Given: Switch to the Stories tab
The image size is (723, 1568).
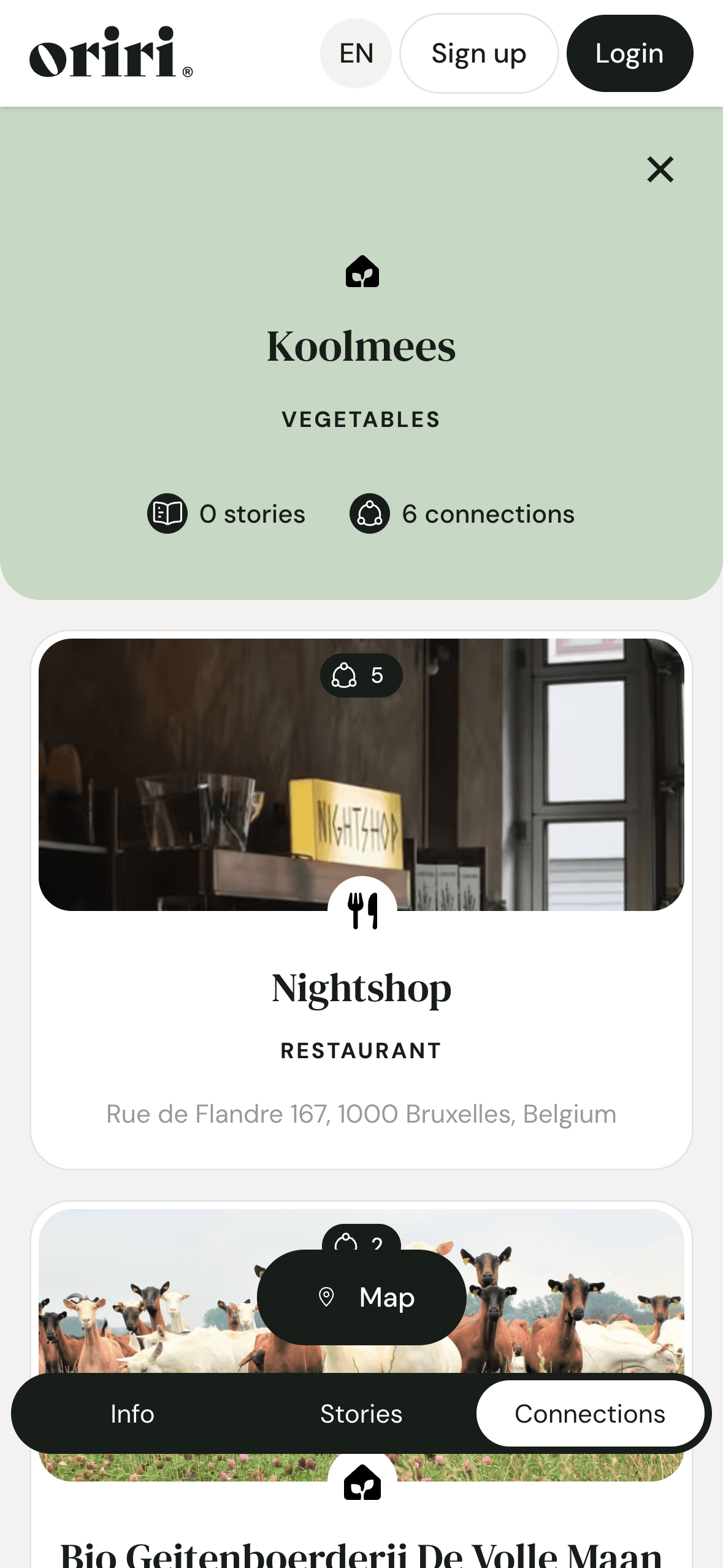Looking at the screenshot, I should pos(361,1413).
